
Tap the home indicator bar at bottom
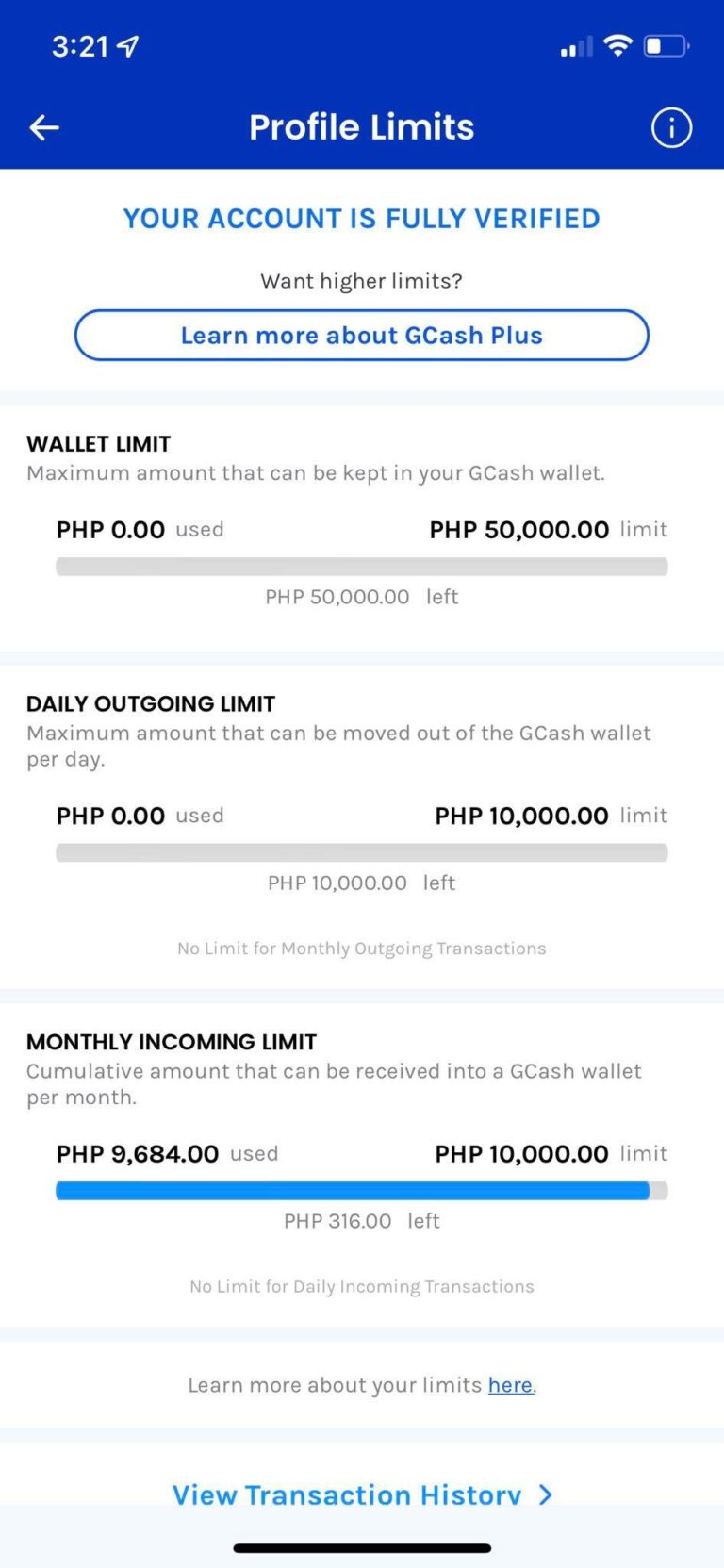point(362,1546)
